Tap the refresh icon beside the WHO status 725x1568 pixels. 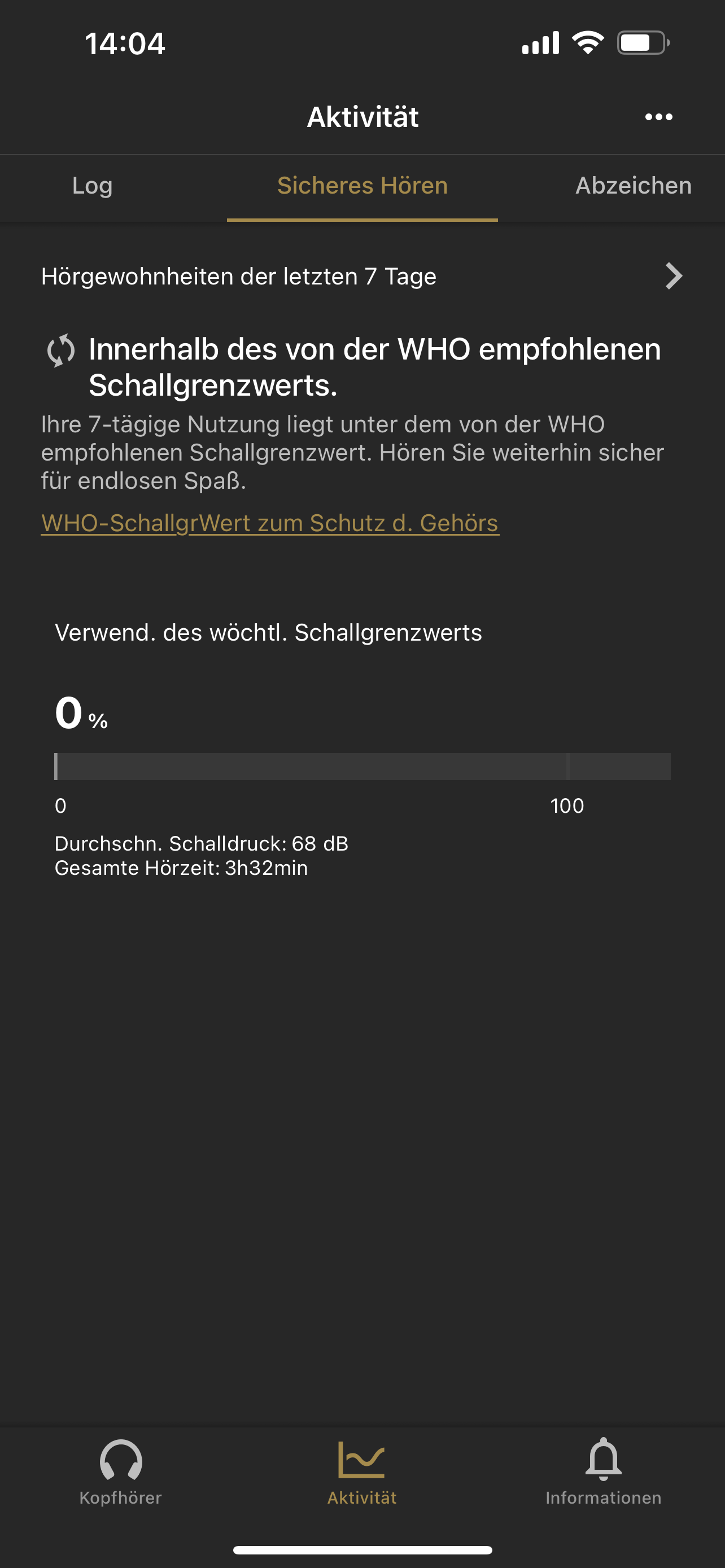[61, 351]
